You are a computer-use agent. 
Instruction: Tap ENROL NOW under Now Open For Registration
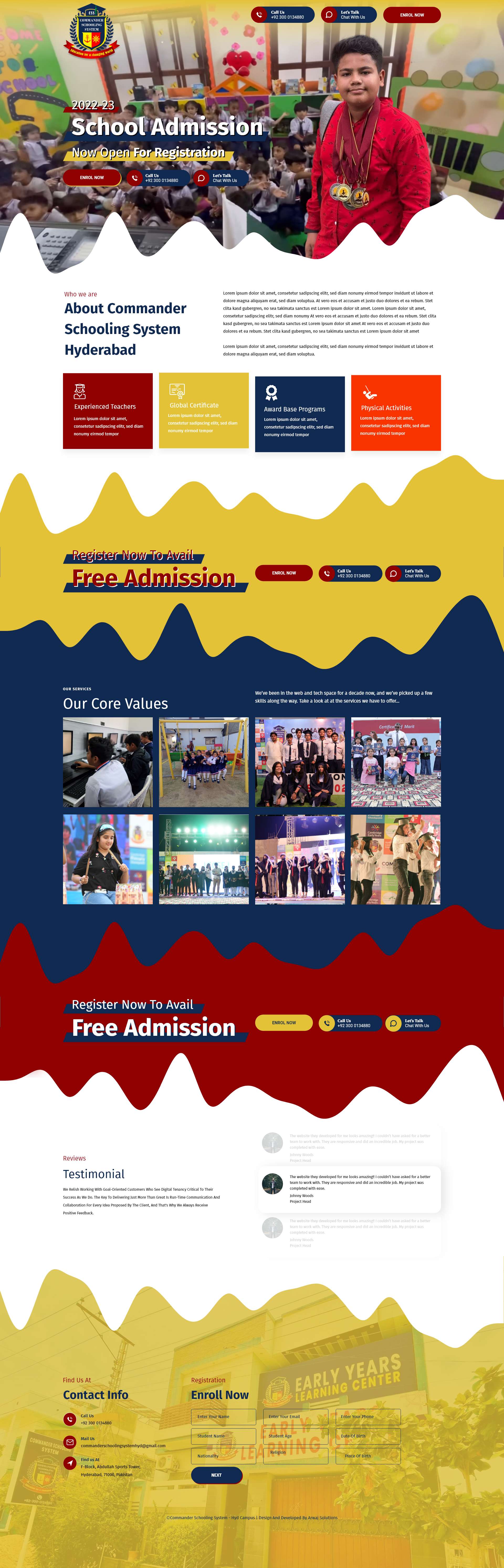pyautogui.click(x=92, y=177)
